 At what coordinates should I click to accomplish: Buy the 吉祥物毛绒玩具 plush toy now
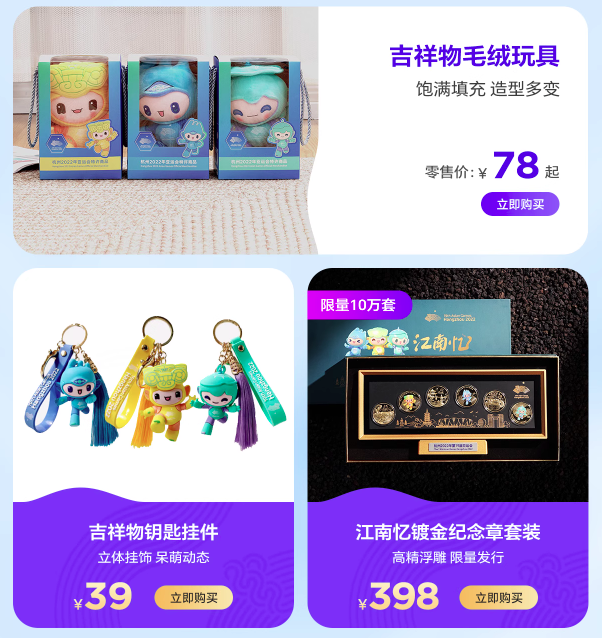(x=520, y=204)
